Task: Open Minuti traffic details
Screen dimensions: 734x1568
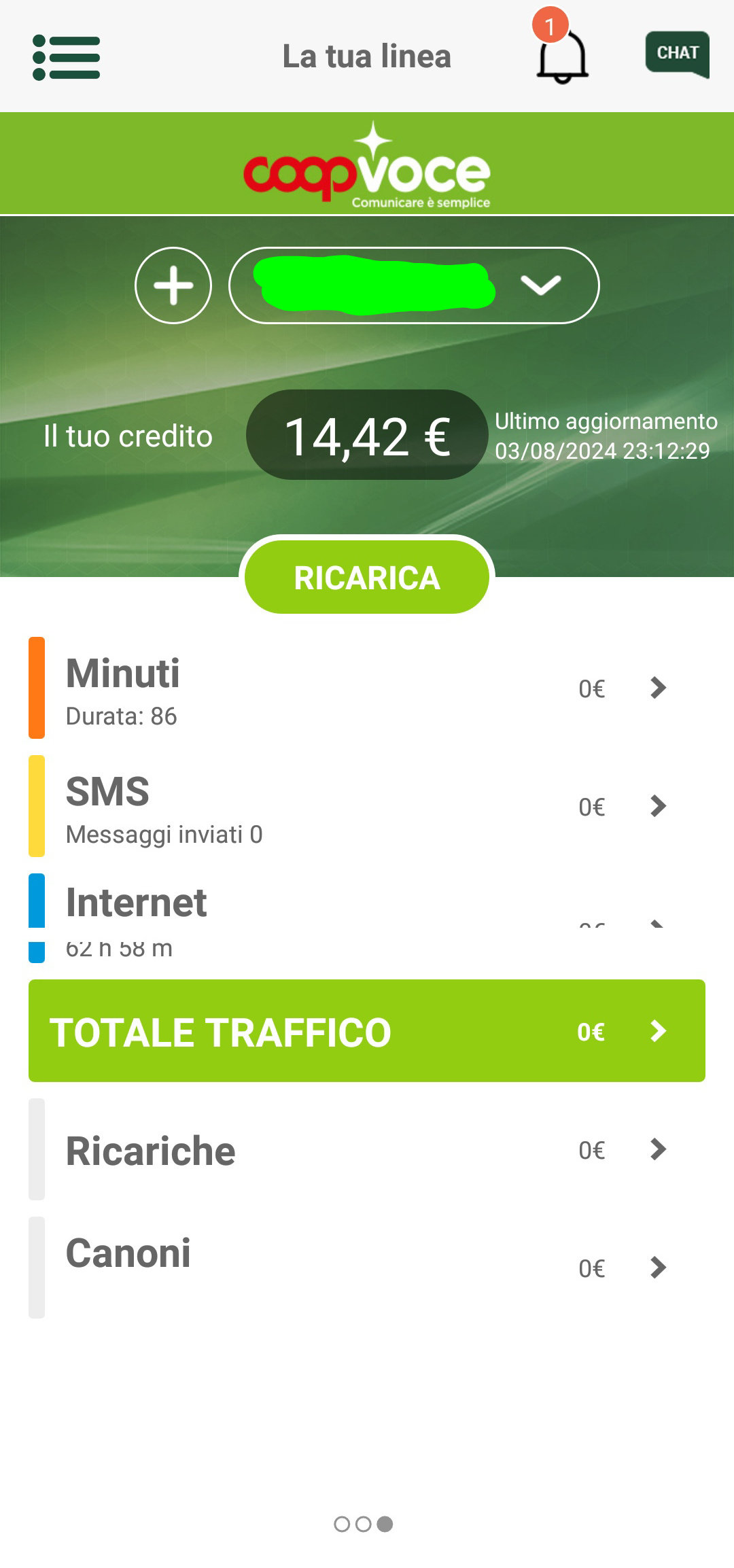Action: 367,688
